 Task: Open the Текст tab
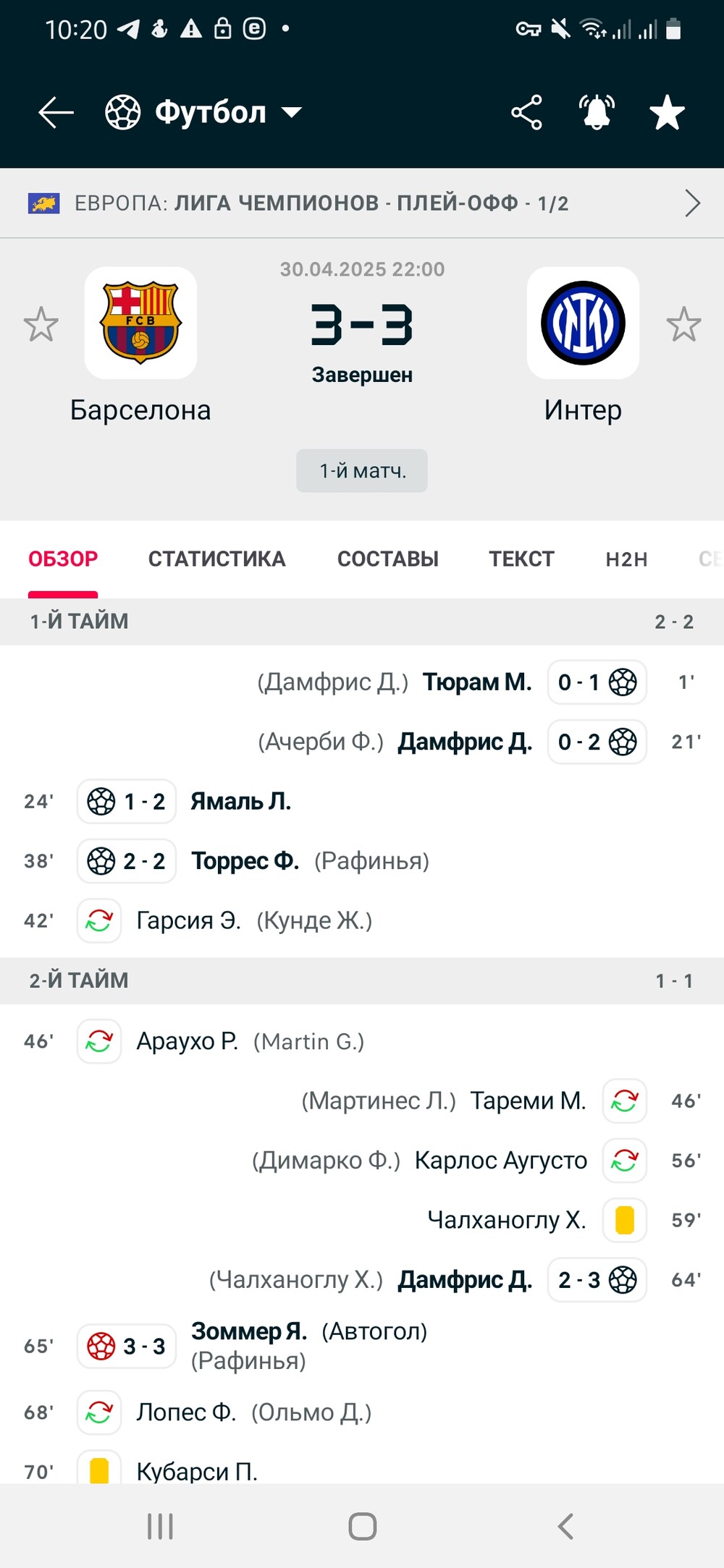521,559
